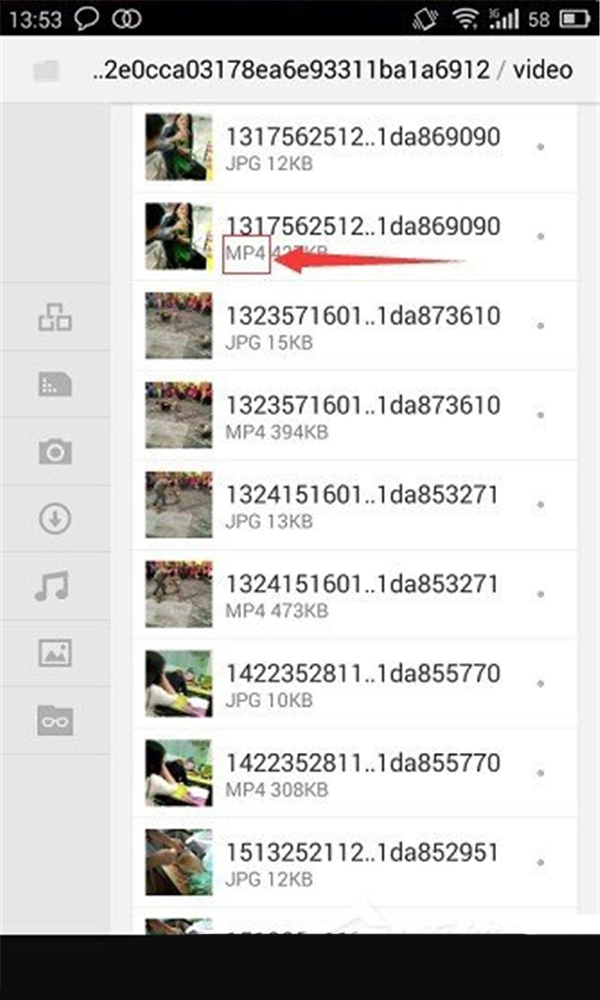
Task: Open 1422352811 JPG 10KB image
Action: tap(360, 685)
